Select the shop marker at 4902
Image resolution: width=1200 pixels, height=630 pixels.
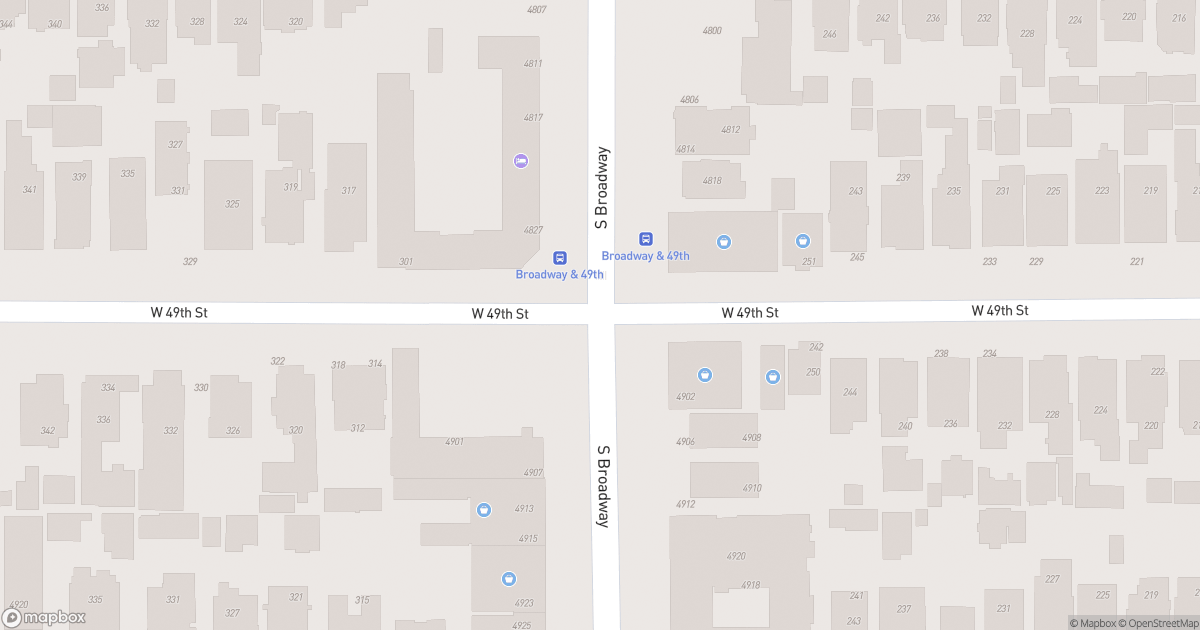click(x=705, y=375)
